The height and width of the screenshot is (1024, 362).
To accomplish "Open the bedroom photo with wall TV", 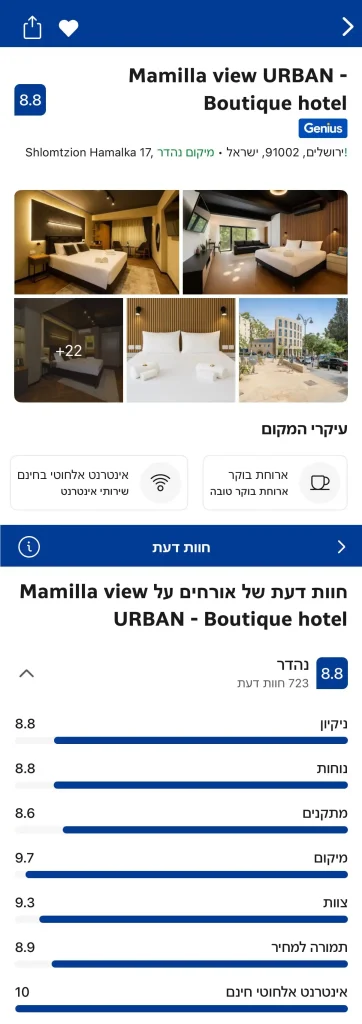I will 96,242.
